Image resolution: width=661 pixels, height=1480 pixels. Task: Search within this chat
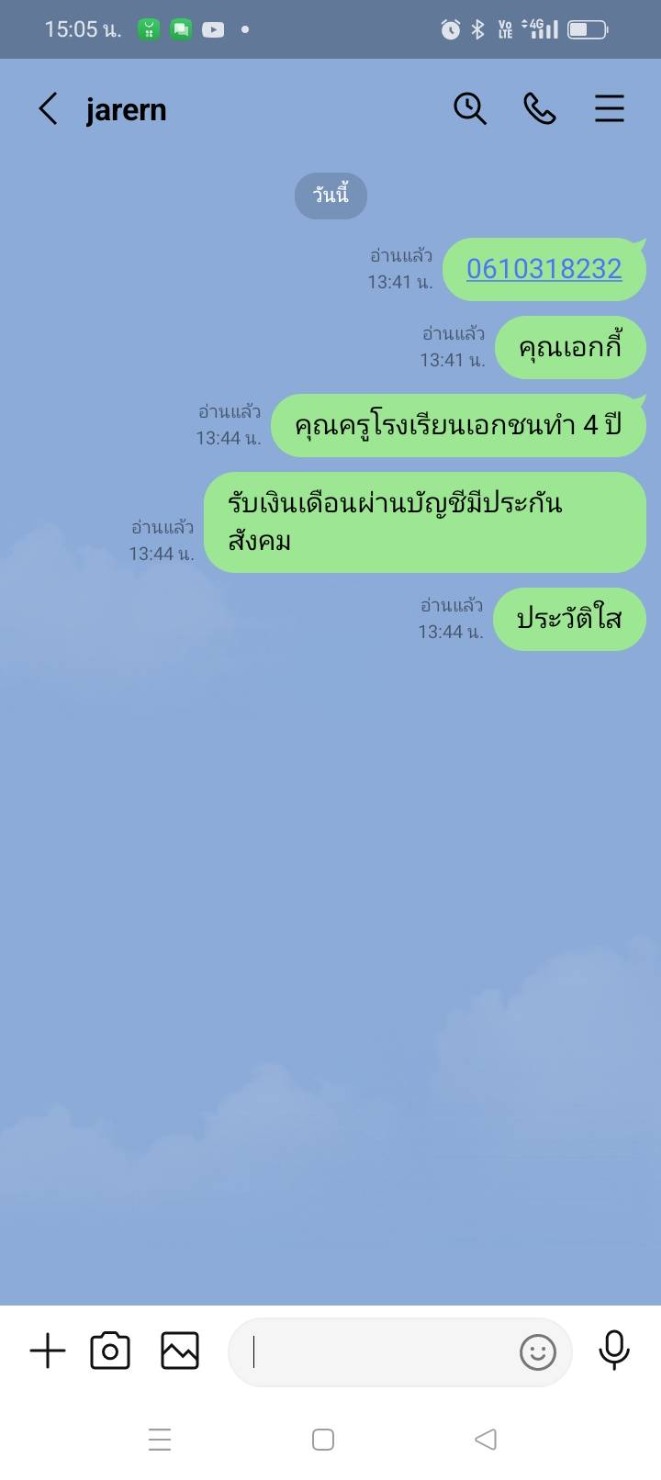[x=470, y=109]
